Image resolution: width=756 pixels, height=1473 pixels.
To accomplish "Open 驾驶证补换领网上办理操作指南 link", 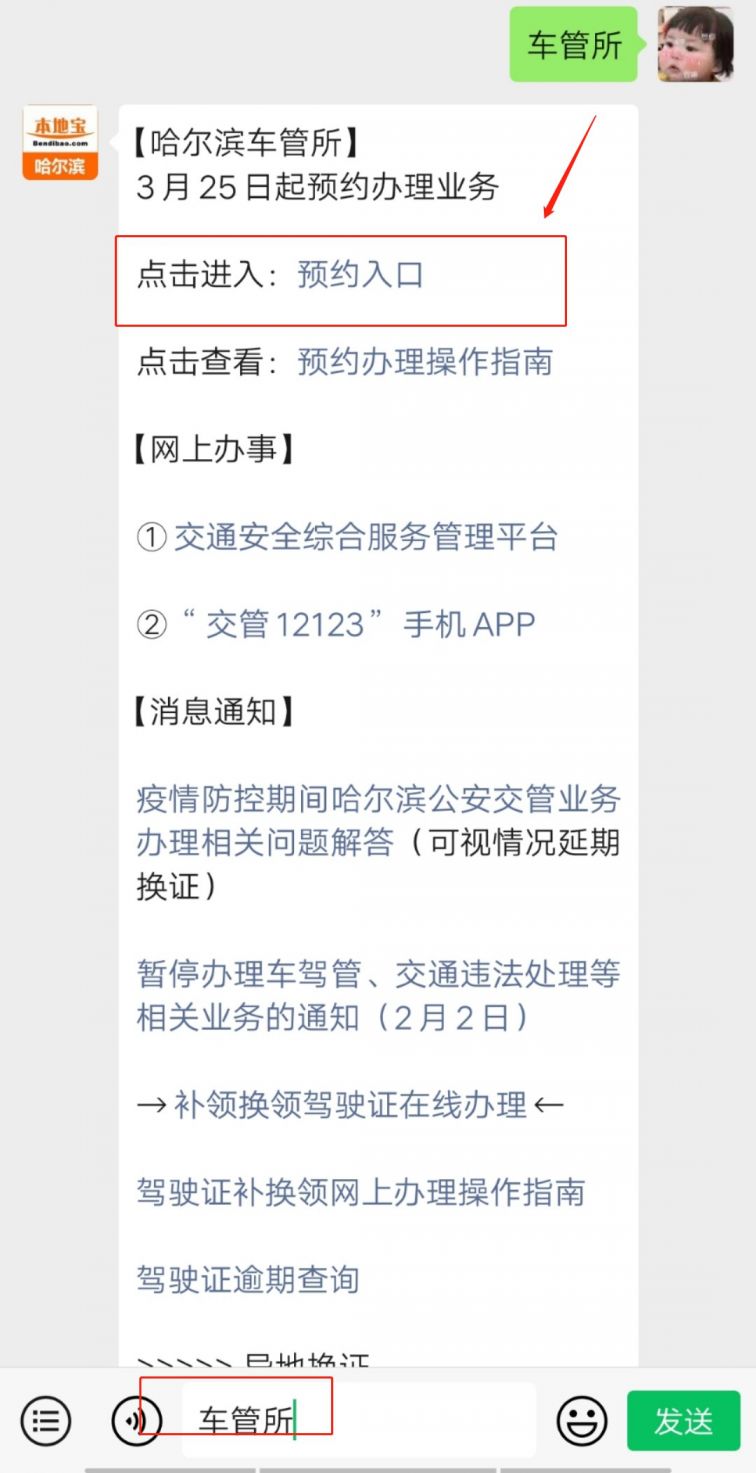I will pos(360,1192).
